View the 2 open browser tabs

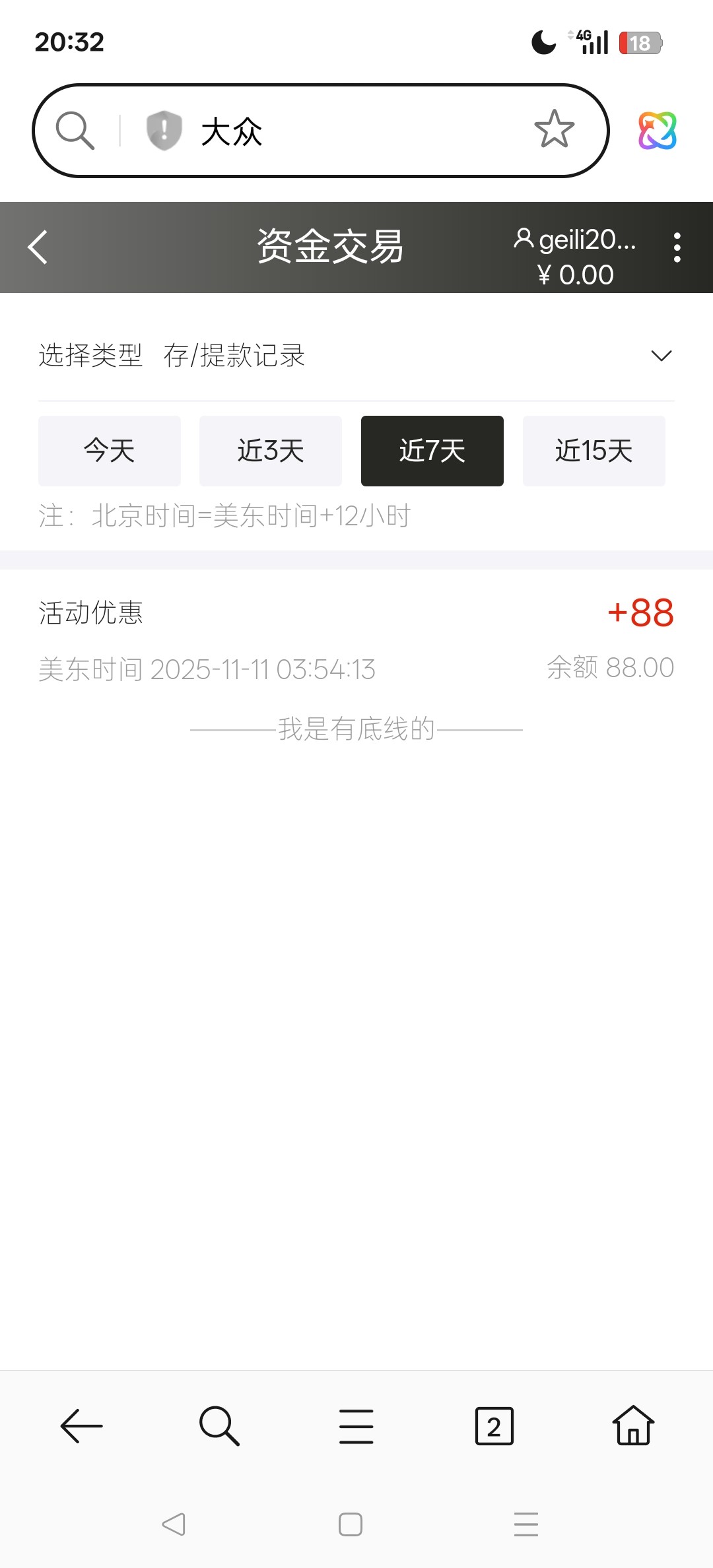494,1426
